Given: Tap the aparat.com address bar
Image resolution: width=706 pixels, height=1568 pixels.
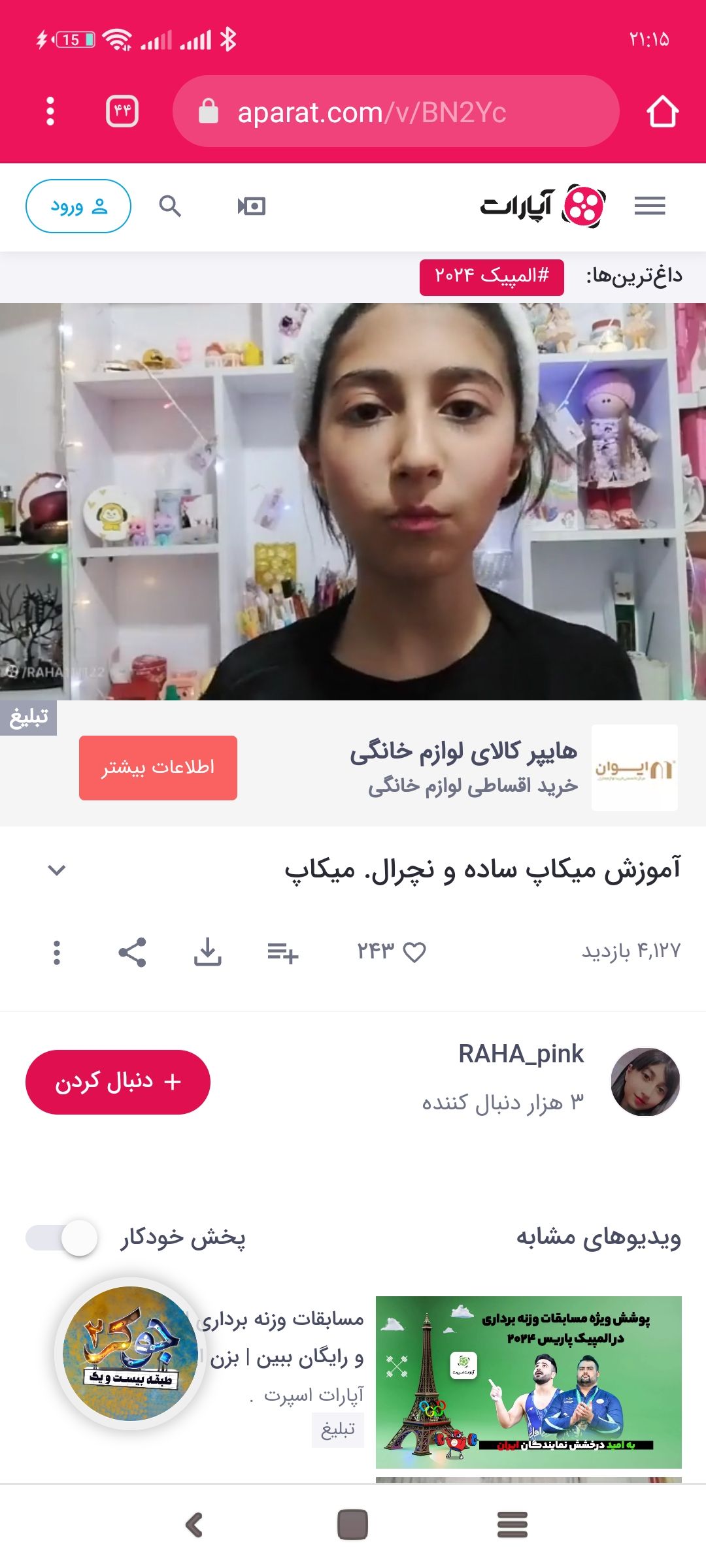Looking at the screenshot, I should click(x=395, y=112).
